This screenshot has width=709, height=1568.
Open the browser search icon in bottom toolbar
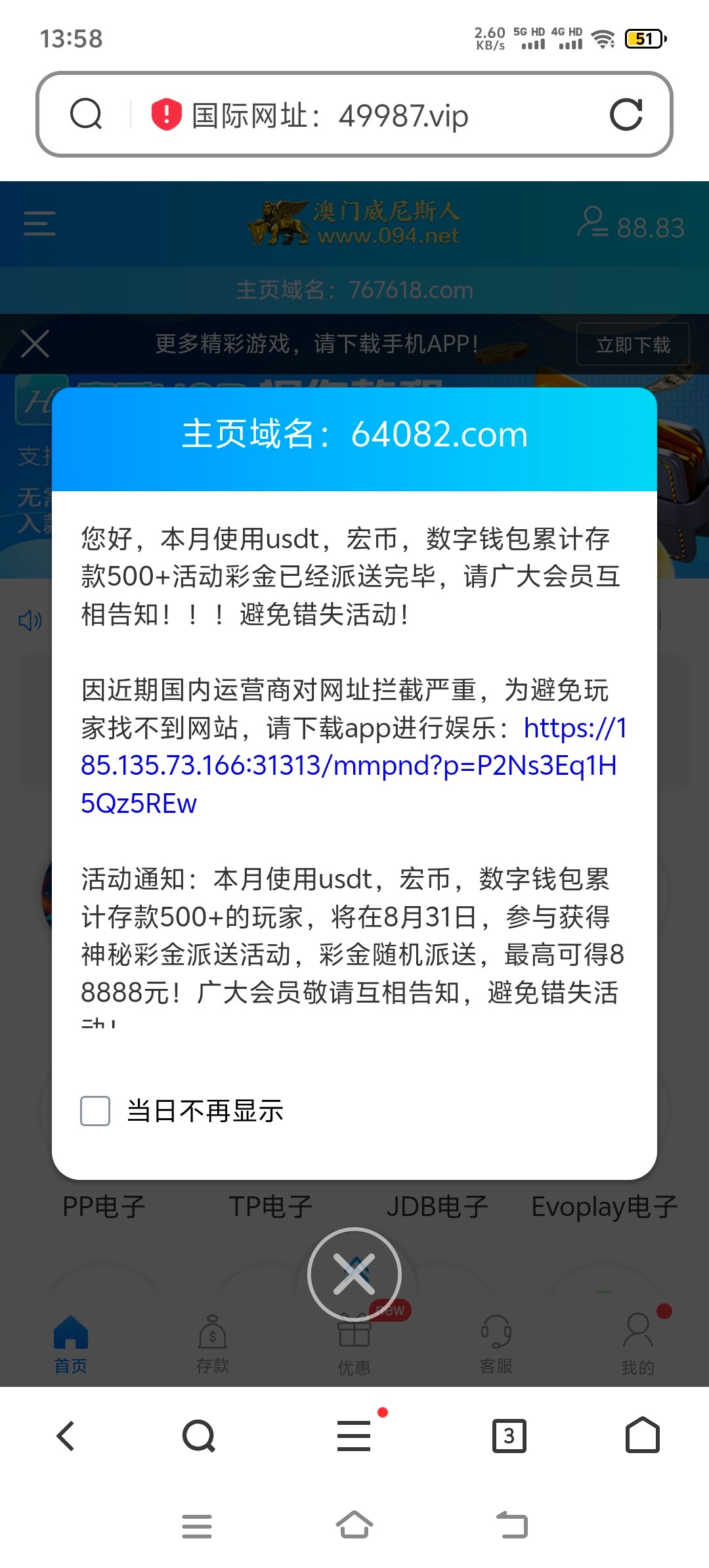pos(199,1435)
